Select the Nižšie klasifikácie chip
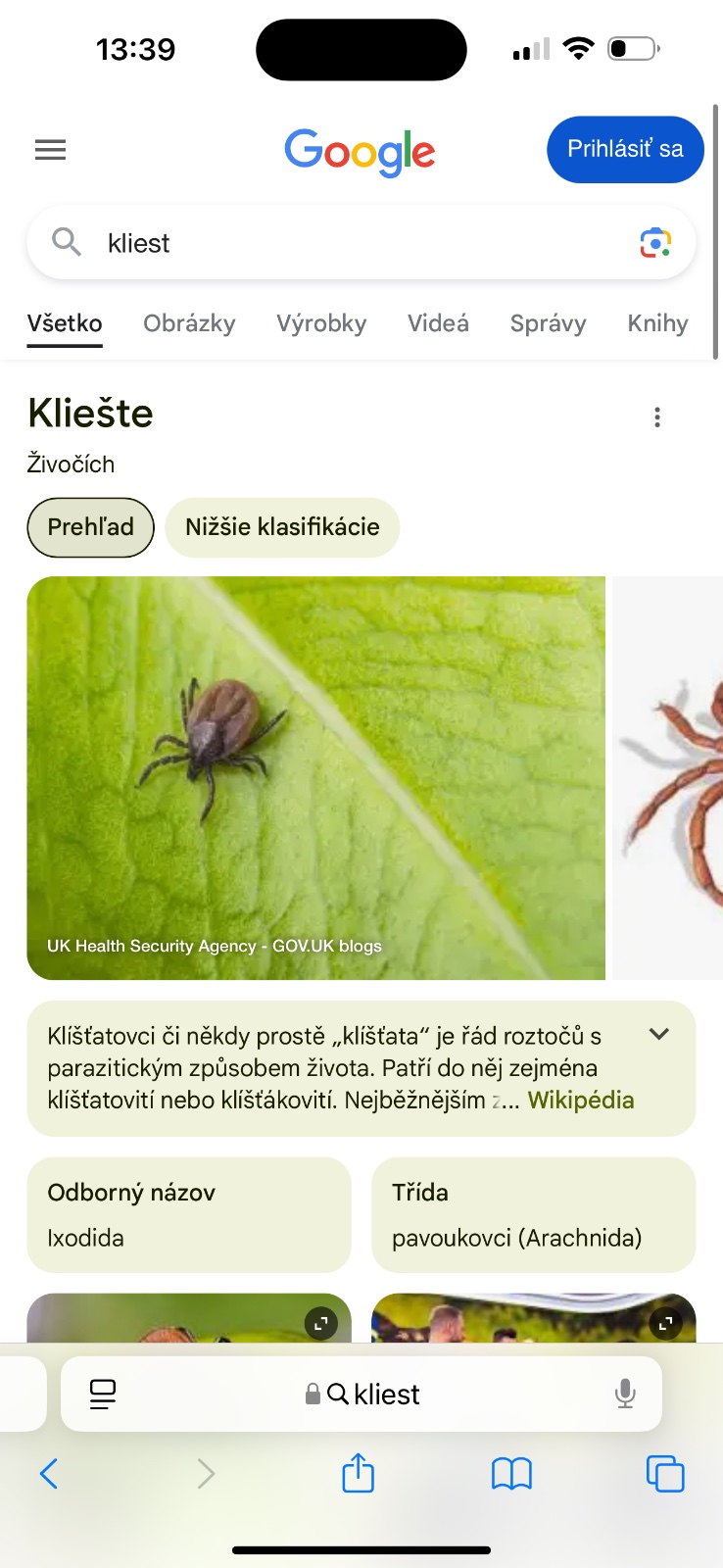Viewport: 723px width, 1568px height. point(282,527)
